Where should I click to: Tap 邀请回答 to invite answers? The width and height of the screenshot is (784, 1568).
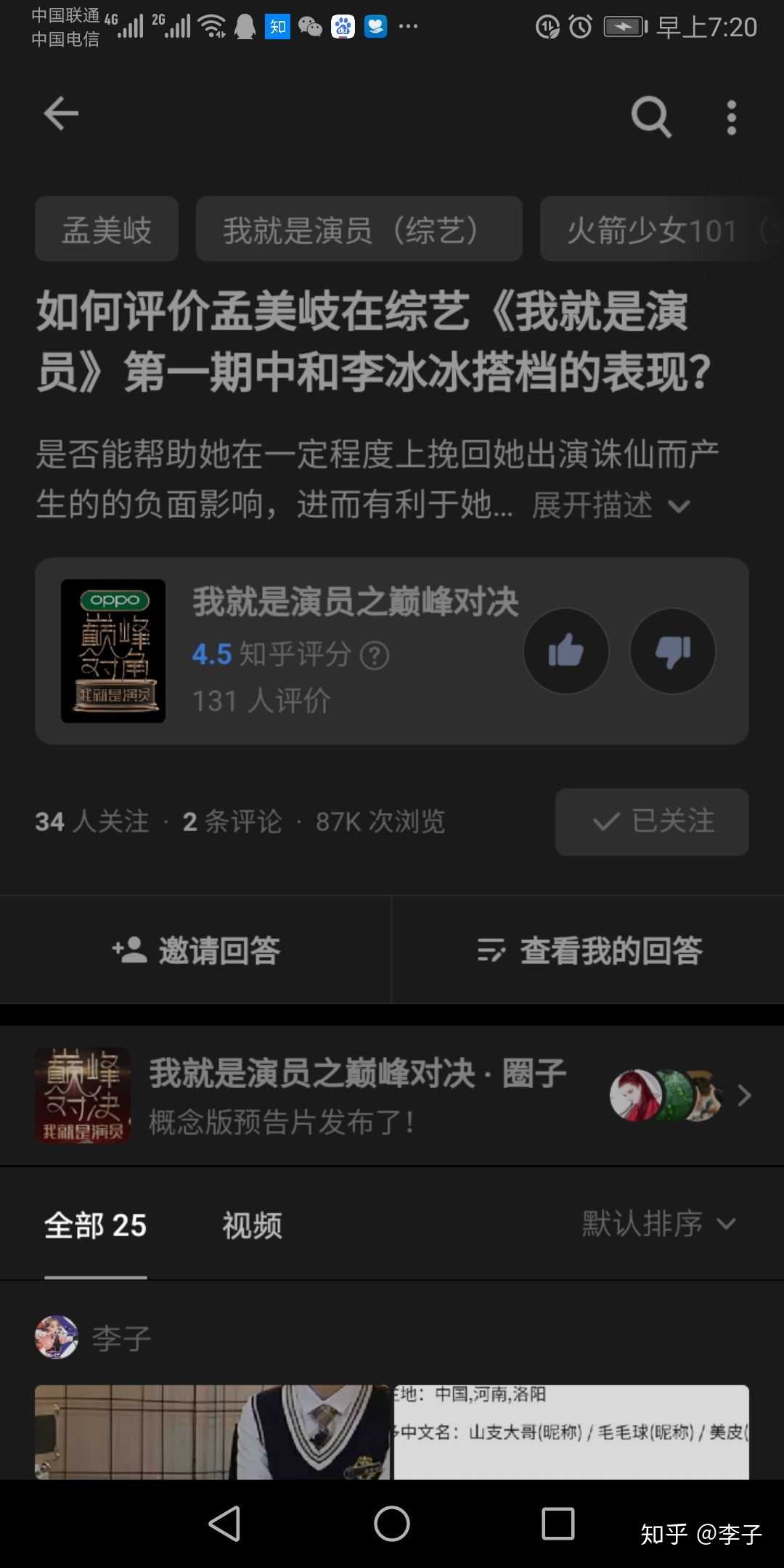point(196,950)
